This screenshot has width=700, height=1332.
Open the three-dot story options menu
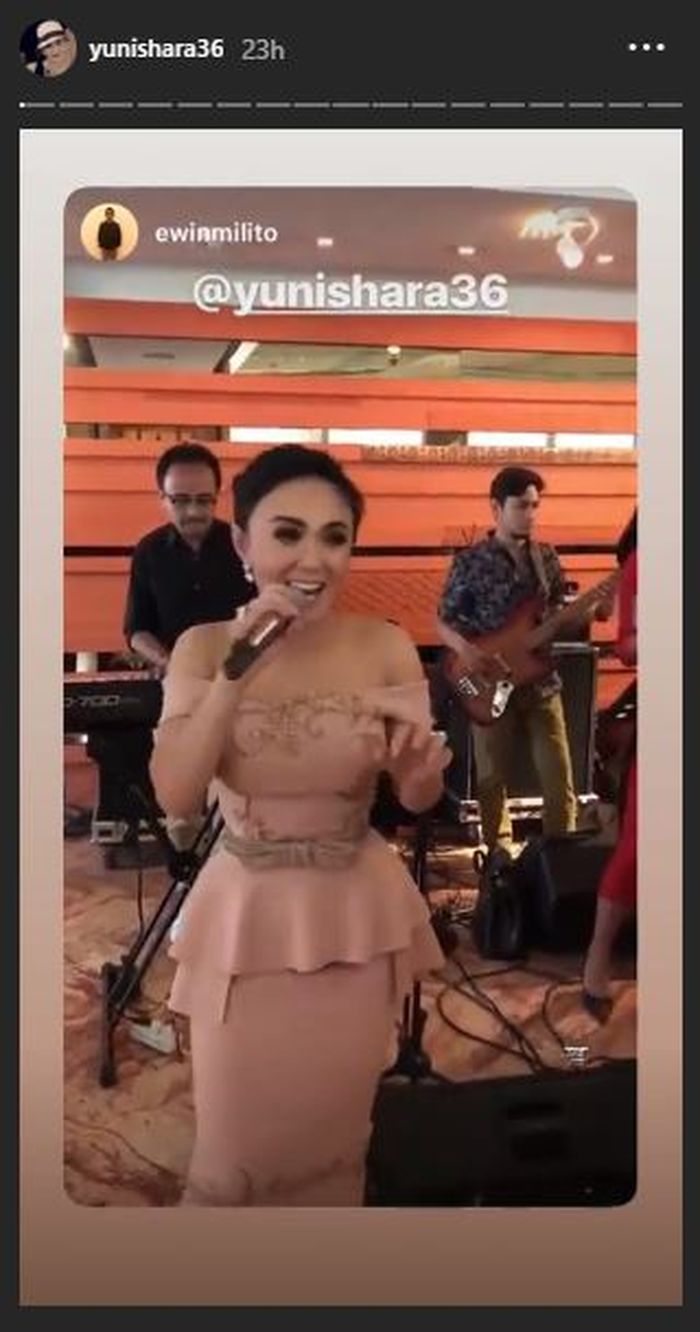click(x=646, y=48)
